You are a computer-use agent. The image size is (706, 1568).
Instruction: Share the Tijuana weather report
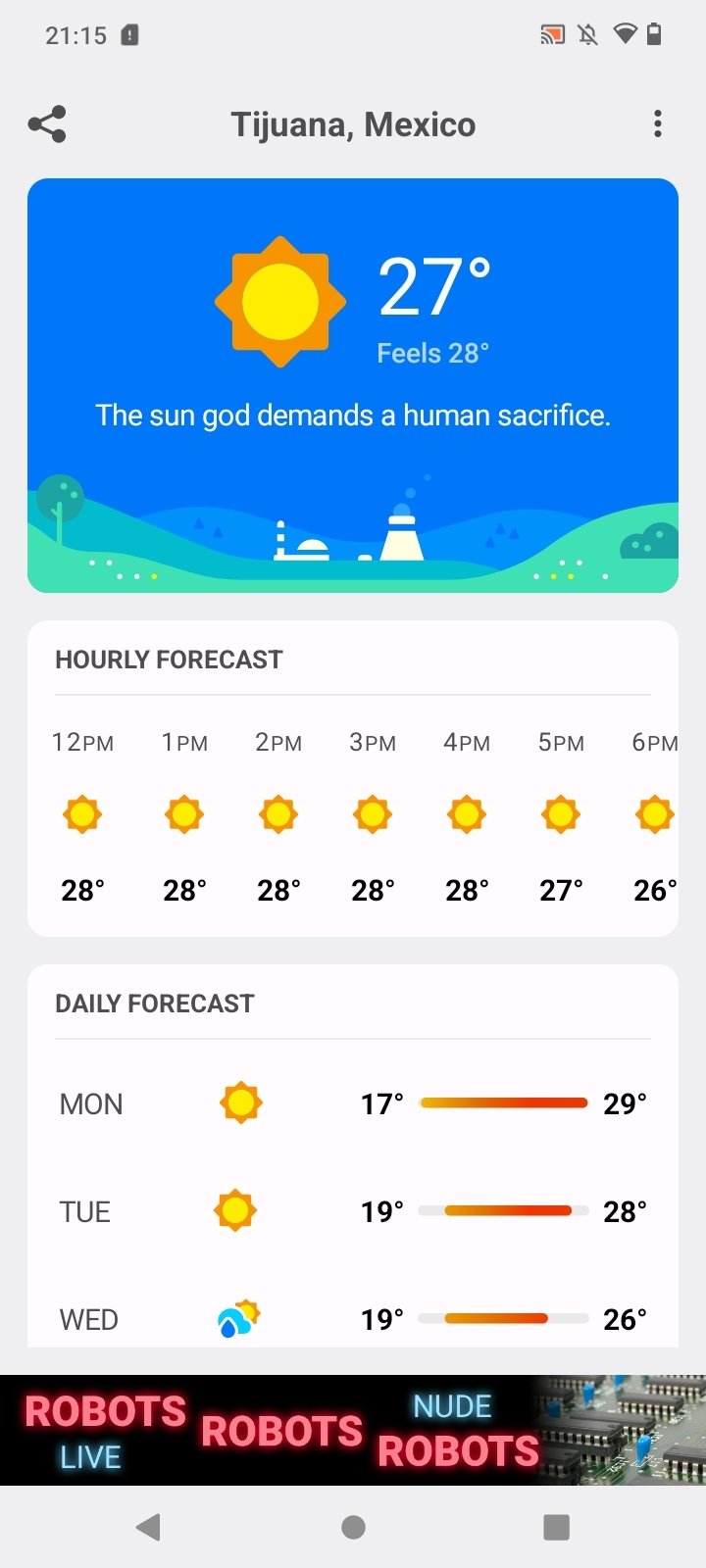click(x=47, y=124)
